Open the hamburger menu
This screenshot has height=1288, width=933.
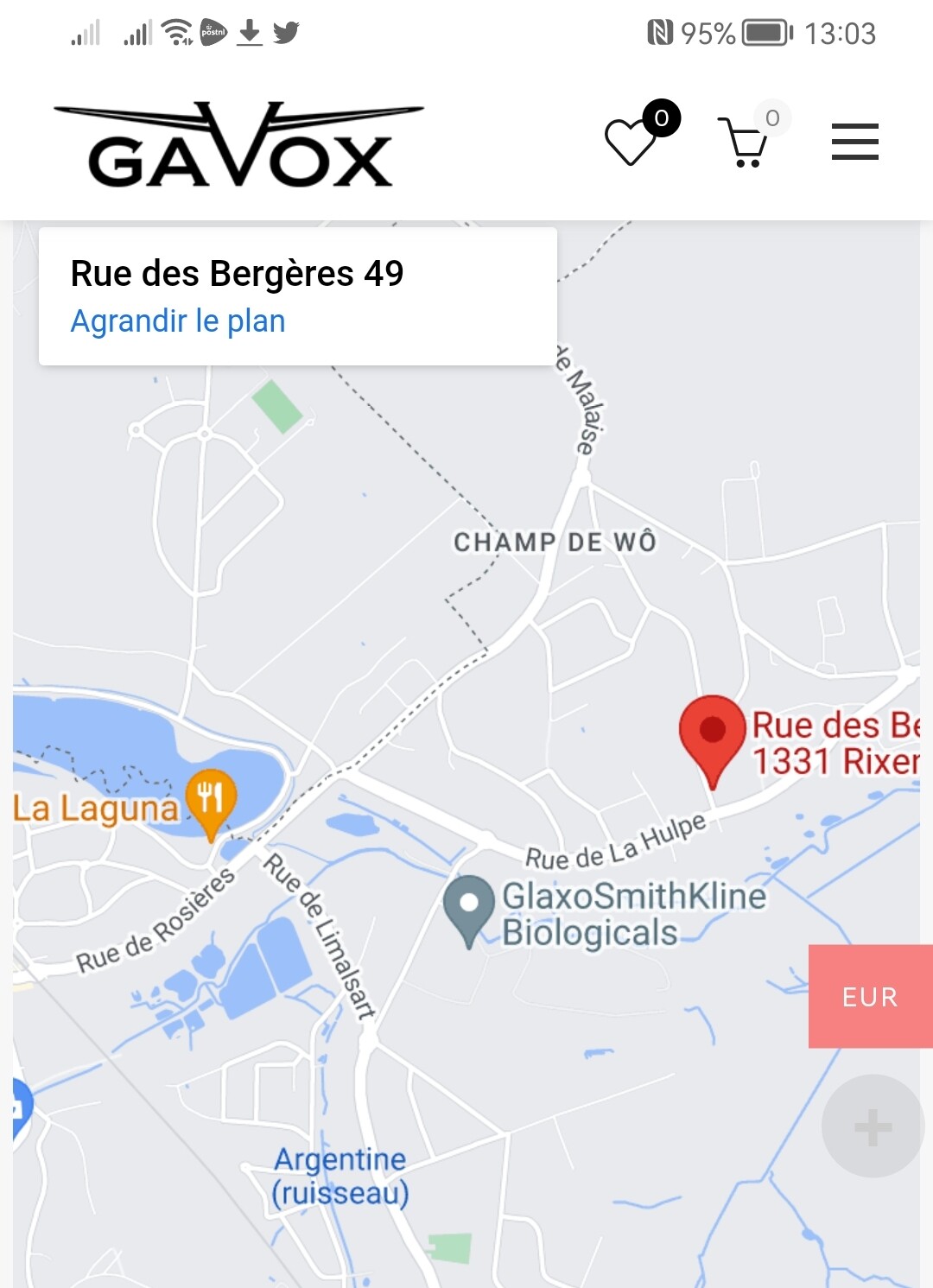pyautogui.click(x=854, y=142)
